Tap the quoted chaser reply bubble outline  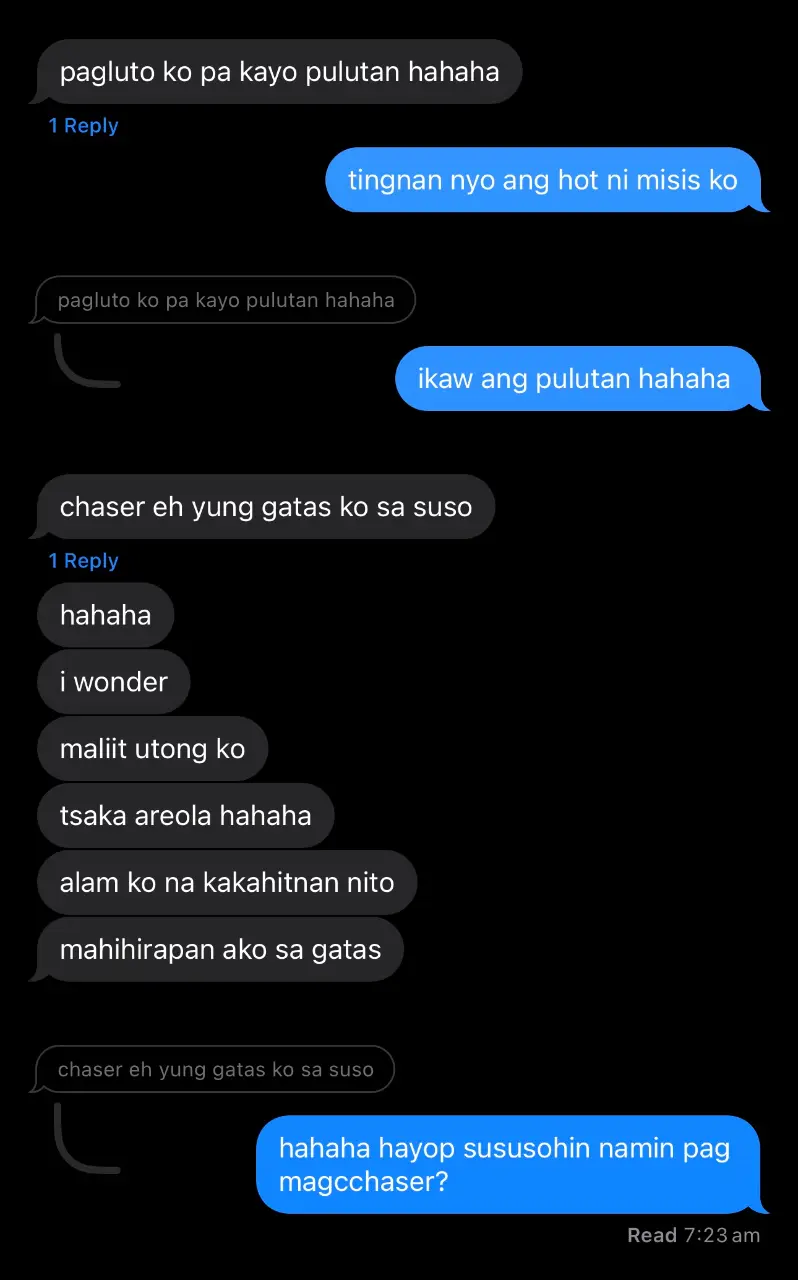click(x=216, y=1070)
